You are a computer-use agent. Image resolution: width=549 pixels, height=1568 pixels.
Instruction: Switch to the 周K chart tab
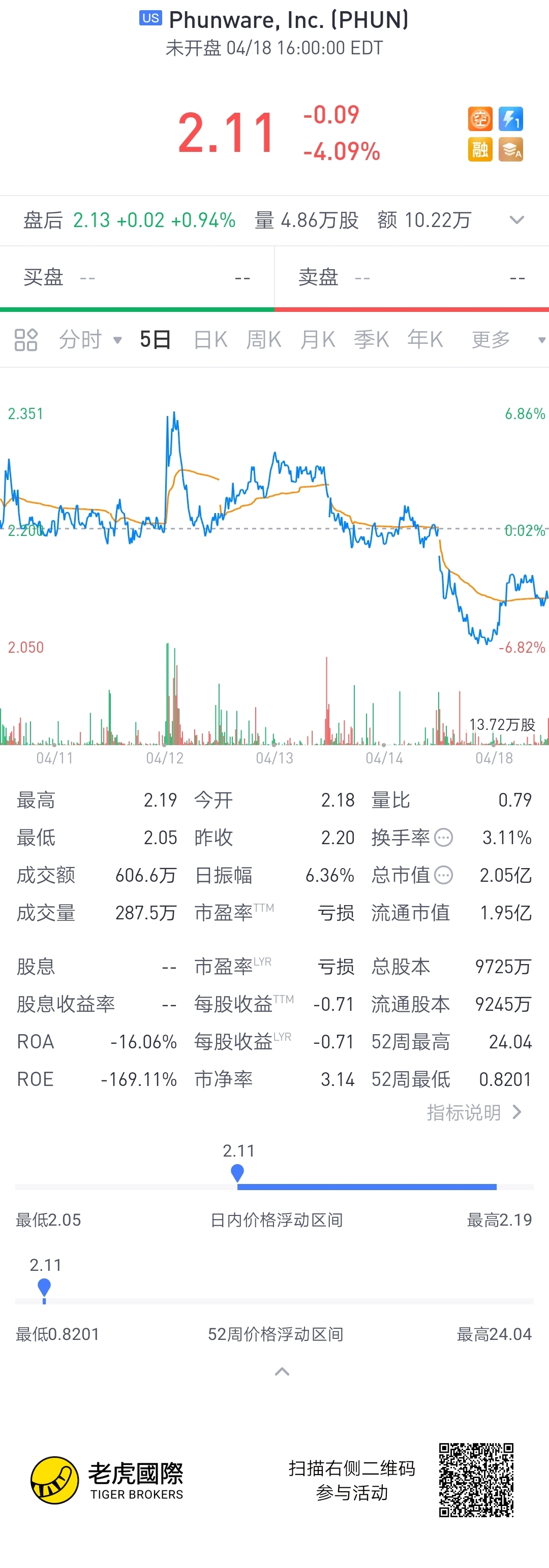point(263,340)
